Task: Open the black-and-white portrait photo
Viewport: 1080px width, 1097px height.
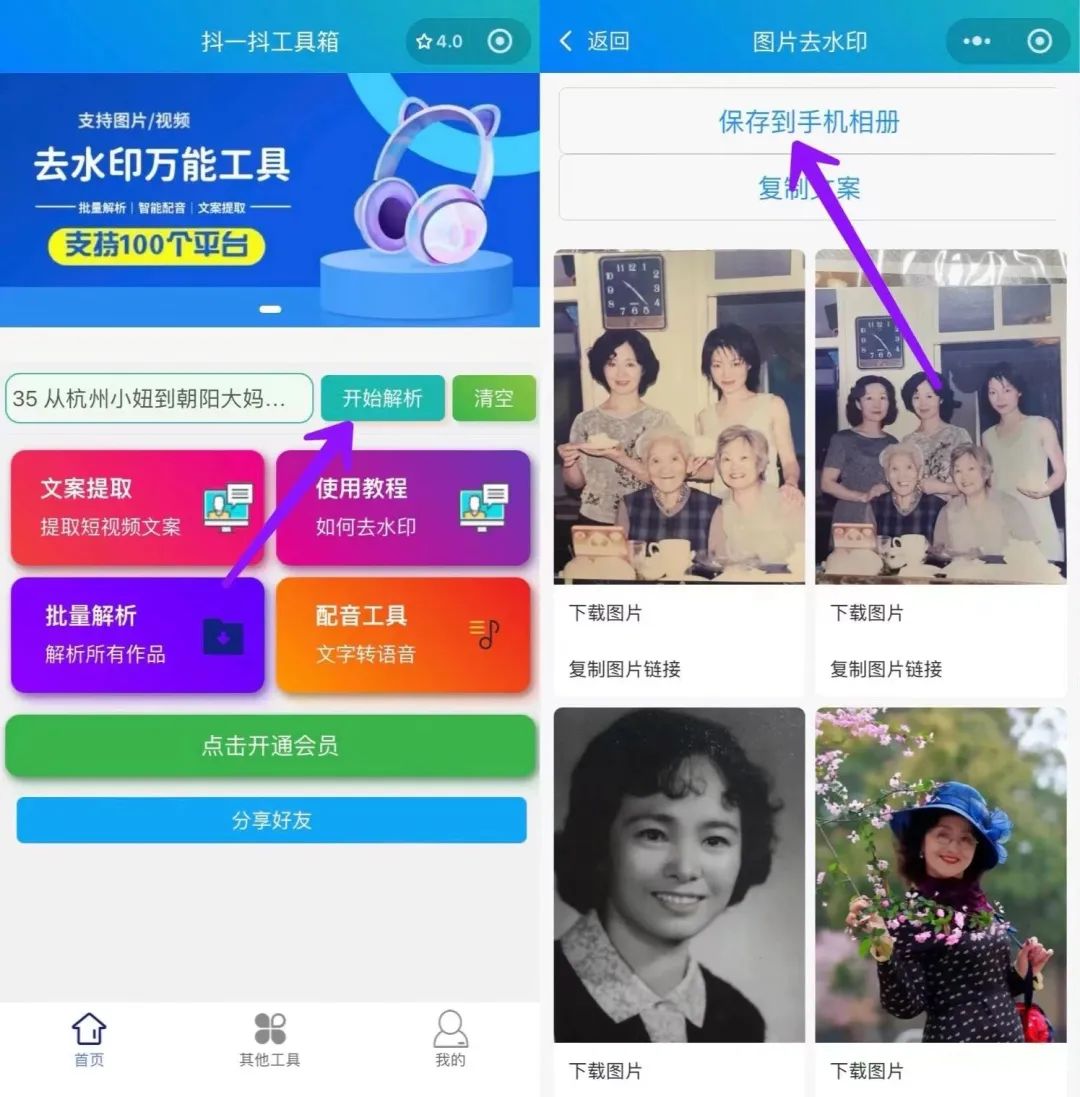Action: pos(679,875)
